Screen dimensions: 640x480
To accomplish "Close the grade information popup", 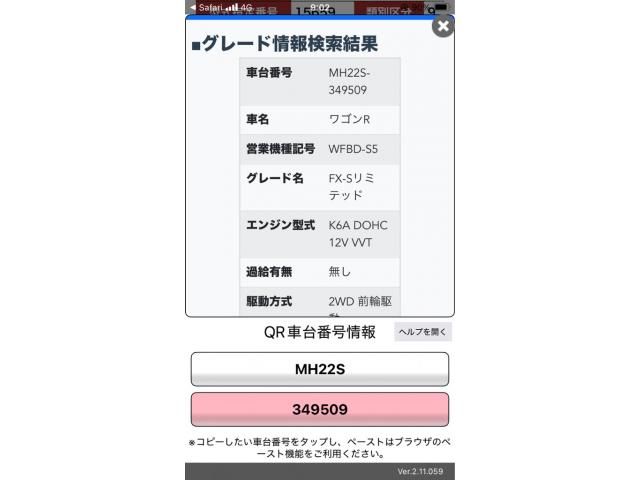I will (x=443, y=26).
